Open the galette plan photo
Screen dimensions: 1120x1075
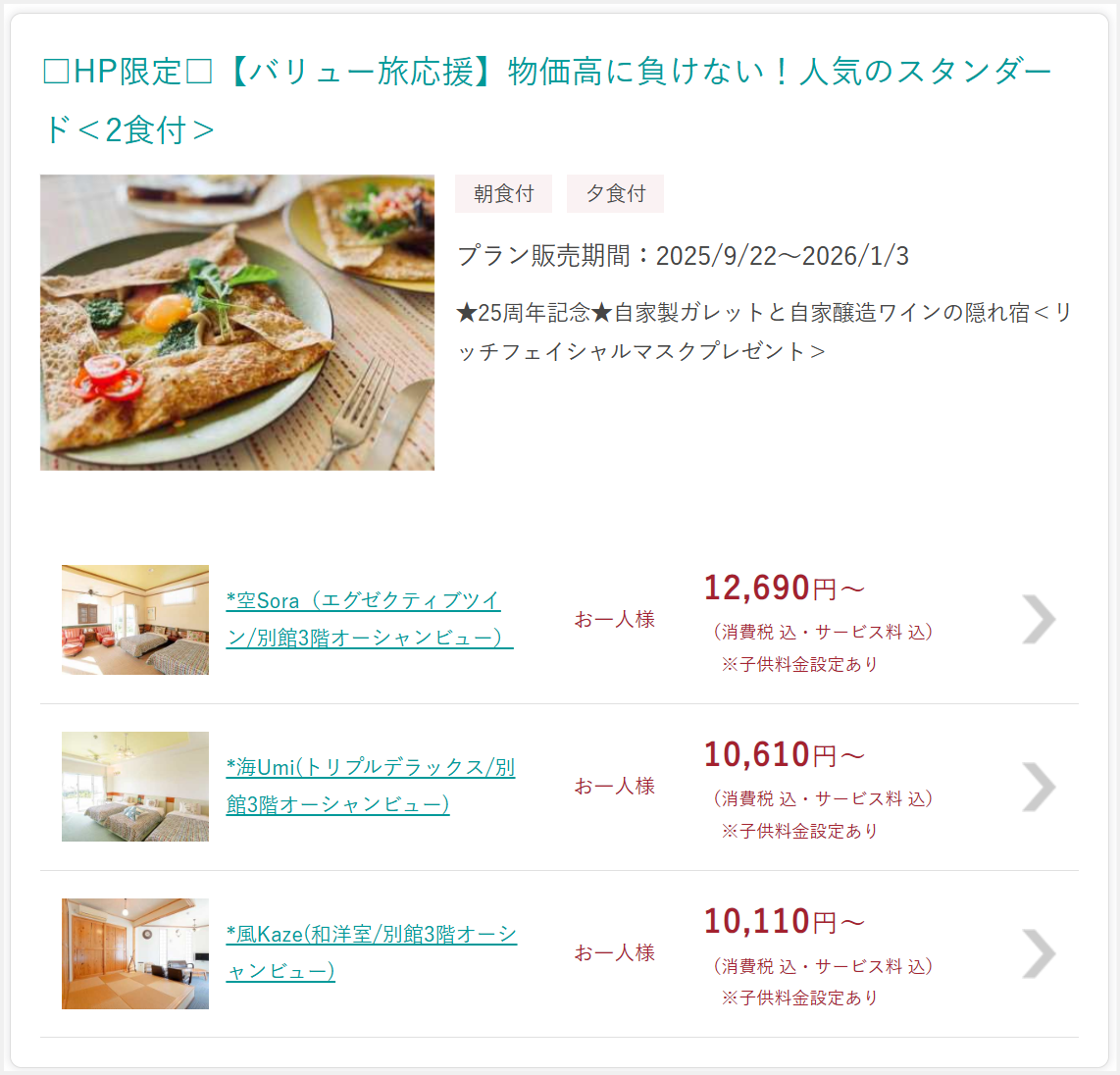(237, 323)
